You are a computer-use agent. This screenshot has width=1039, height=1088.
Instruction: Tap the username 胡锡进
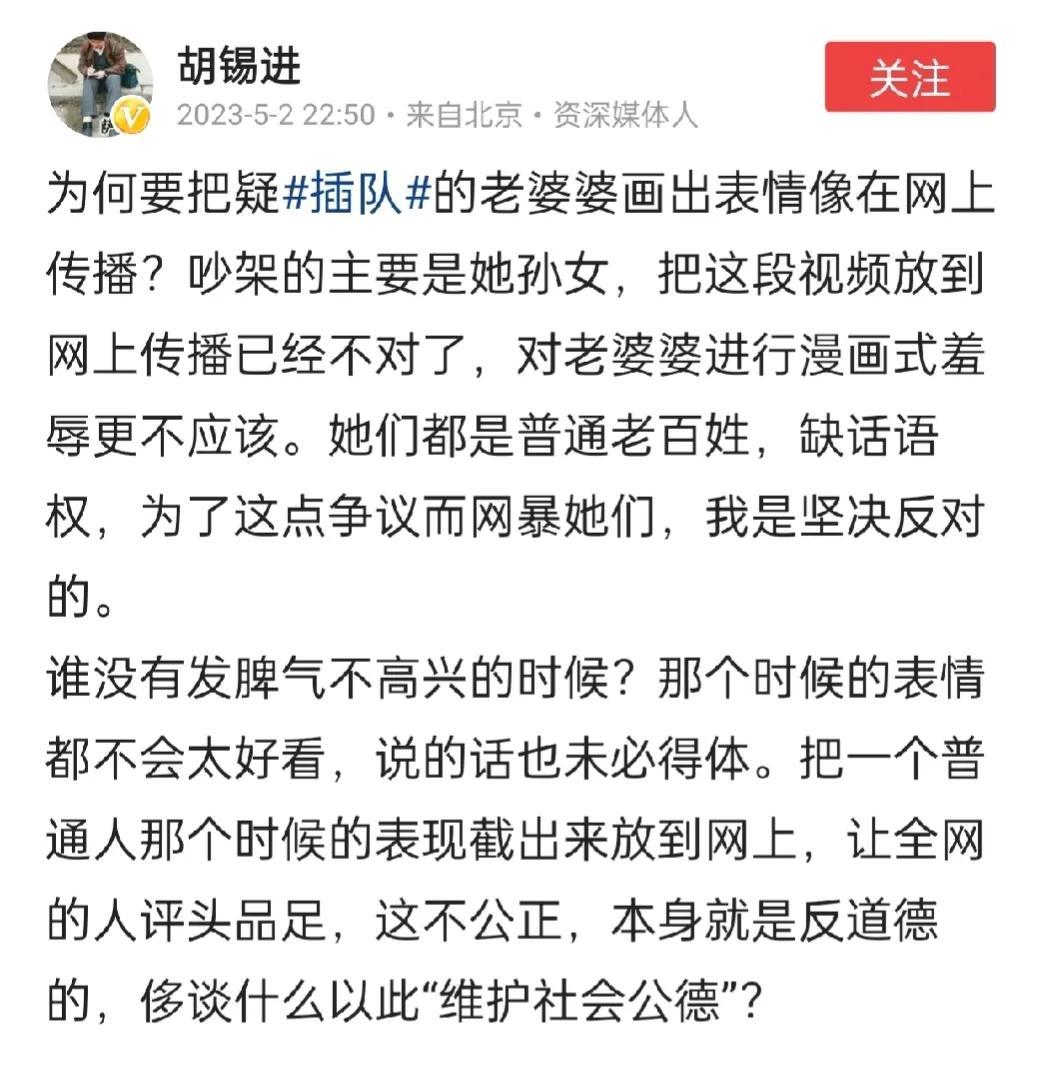(239, 66)
